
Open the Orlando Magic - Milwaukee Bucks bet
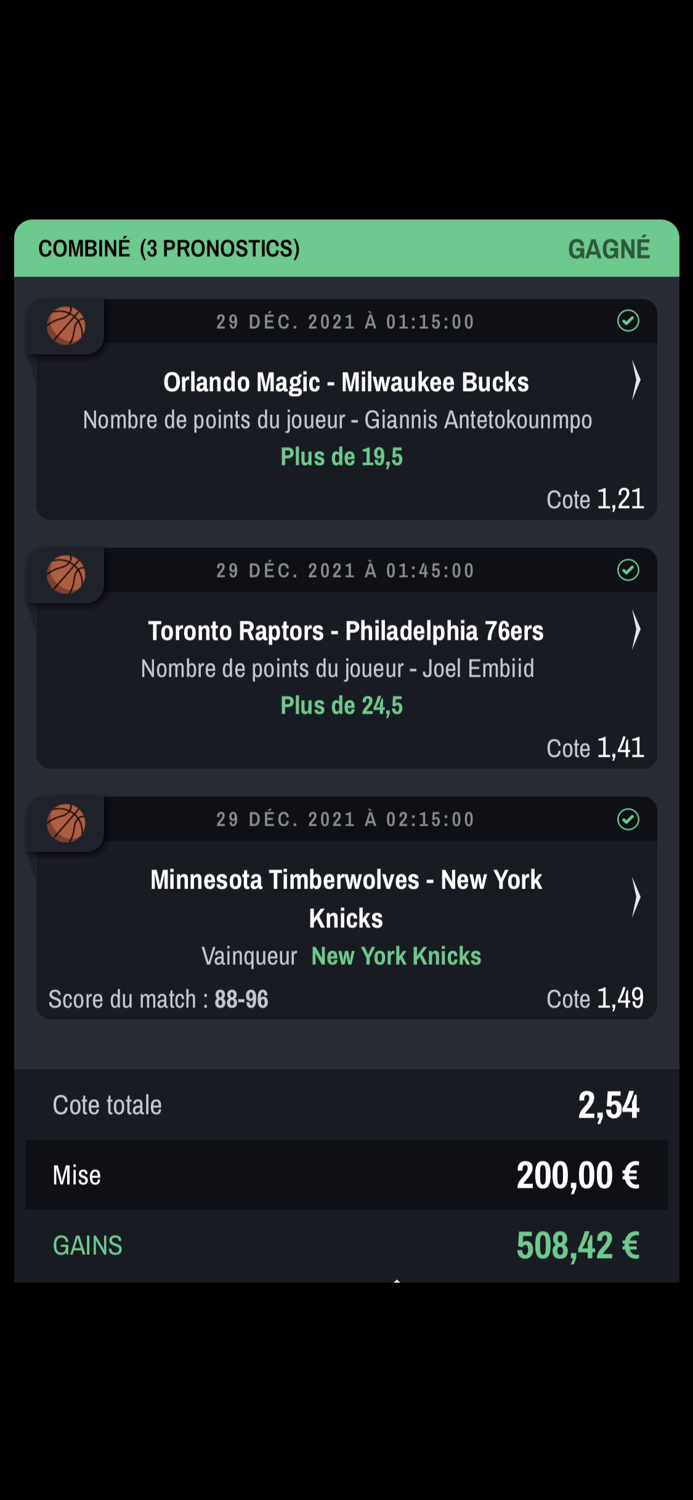[635, 381]
